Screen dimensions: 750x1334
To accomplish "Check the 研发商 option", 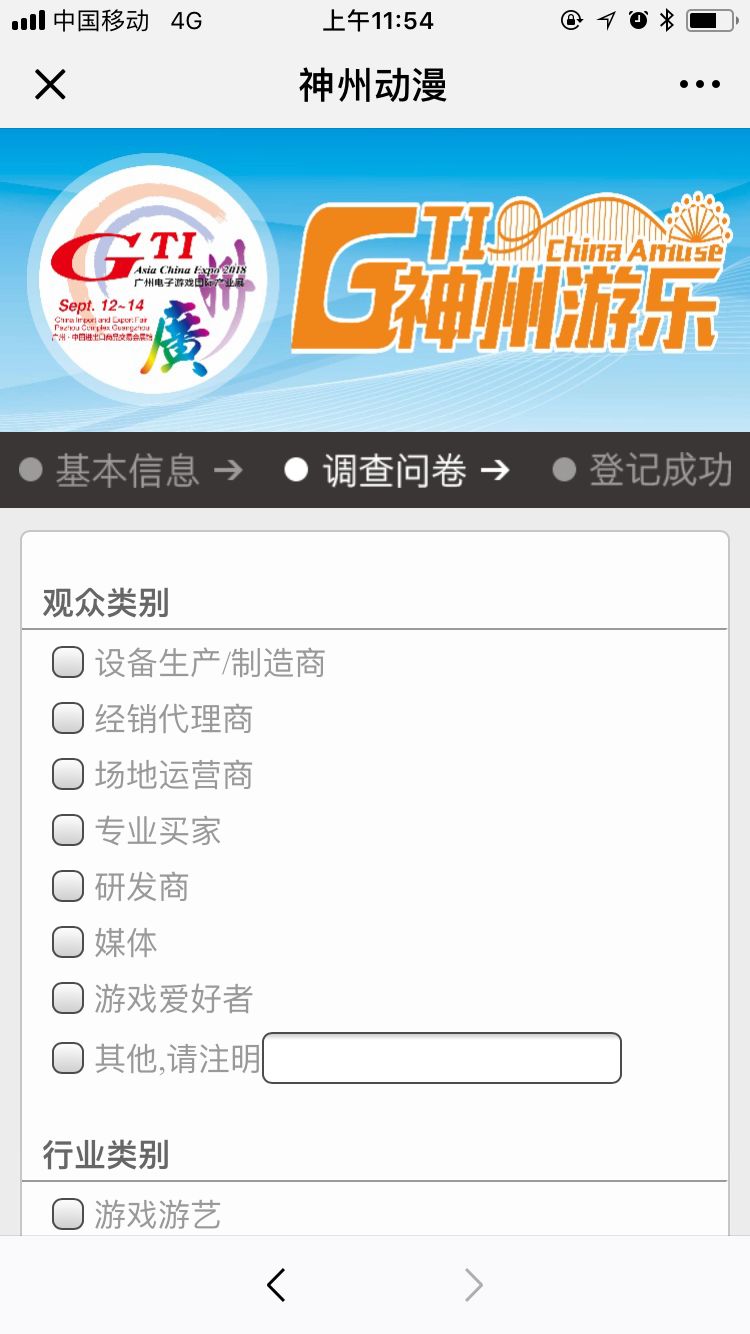I will tap(67, 886).
